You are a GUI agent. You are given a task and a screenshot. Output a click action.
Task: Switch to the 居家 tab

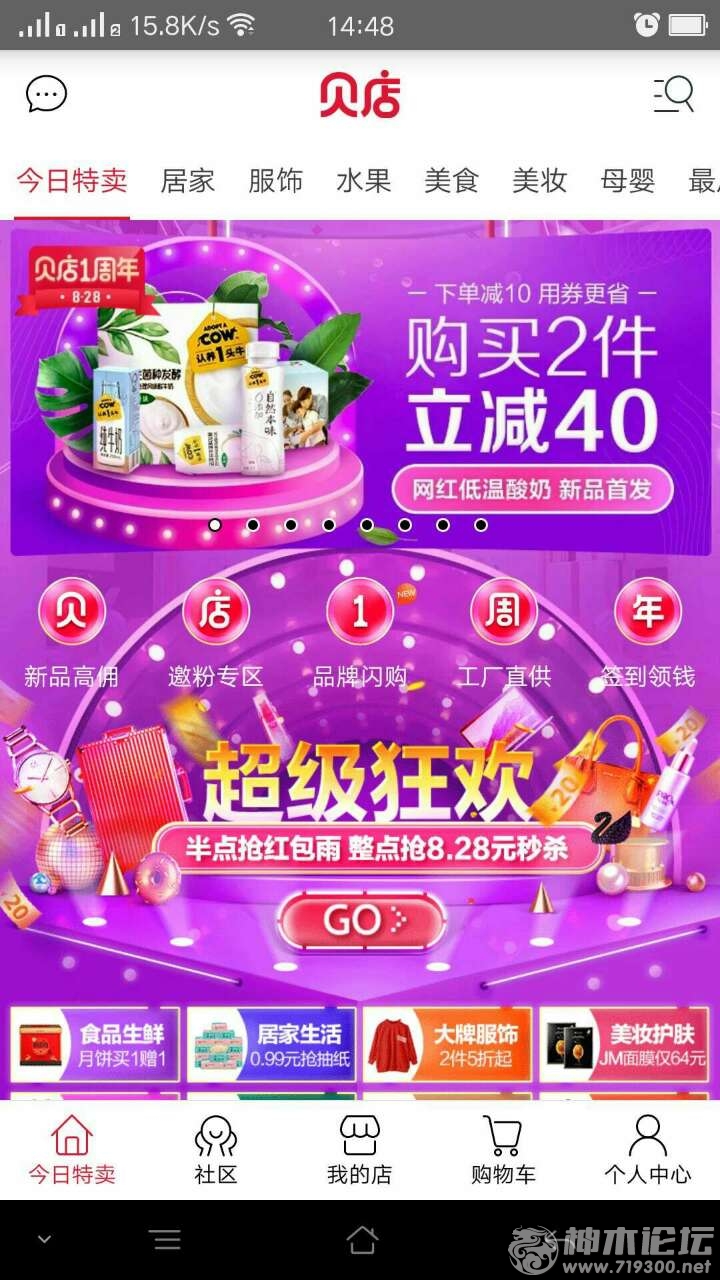[188, 181]
